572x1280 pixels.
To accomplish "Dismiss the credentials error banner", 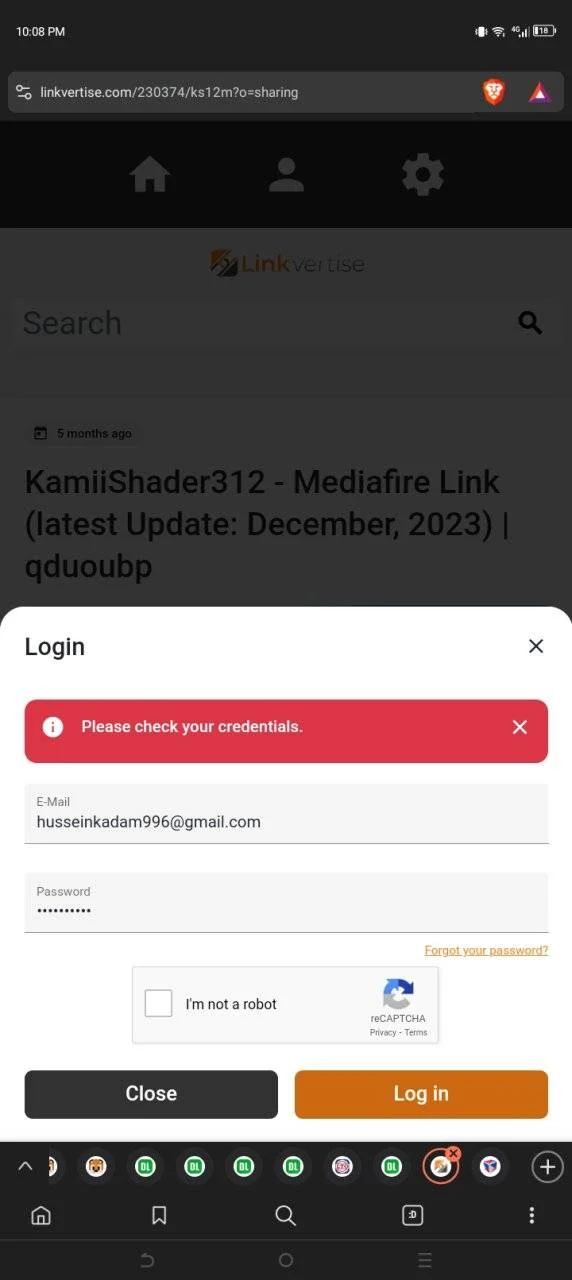I will (x=519, y=727).
